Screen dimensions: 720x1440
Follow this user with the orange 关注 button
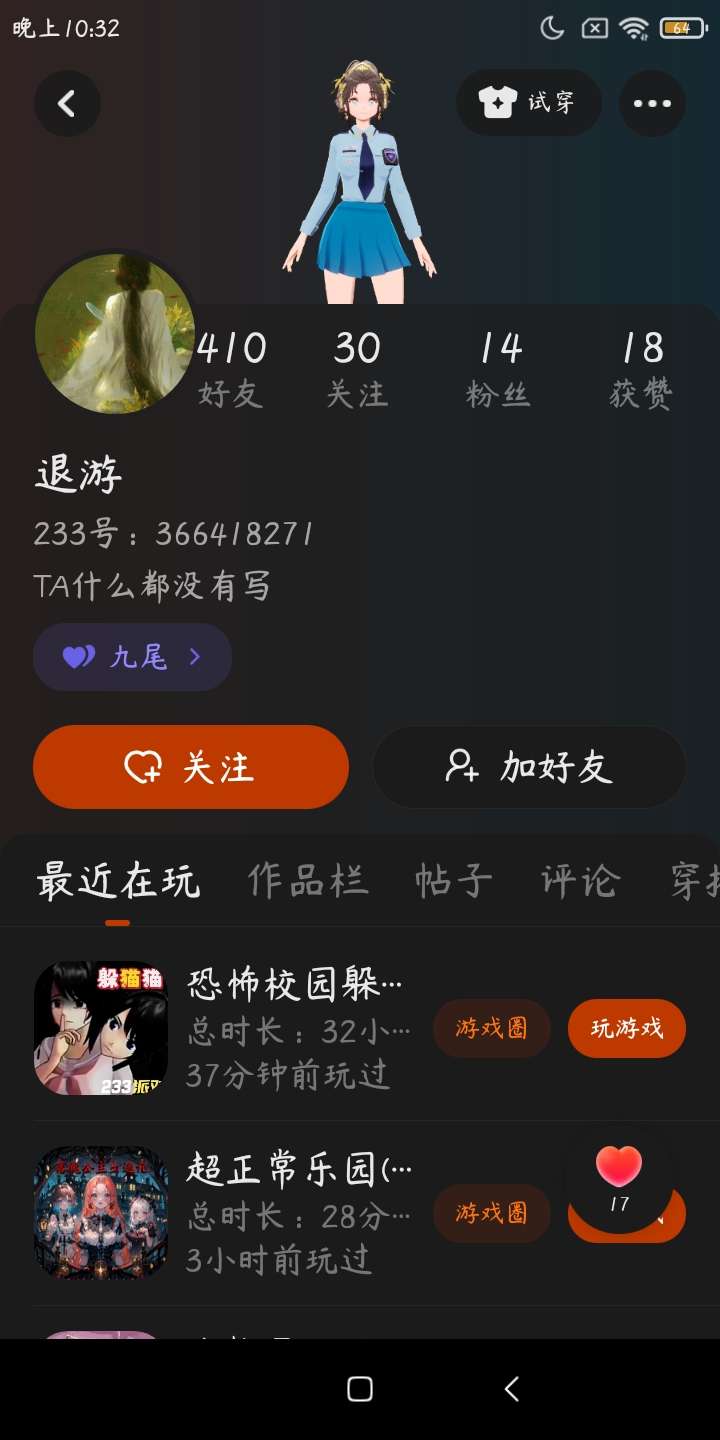point(191,767)
